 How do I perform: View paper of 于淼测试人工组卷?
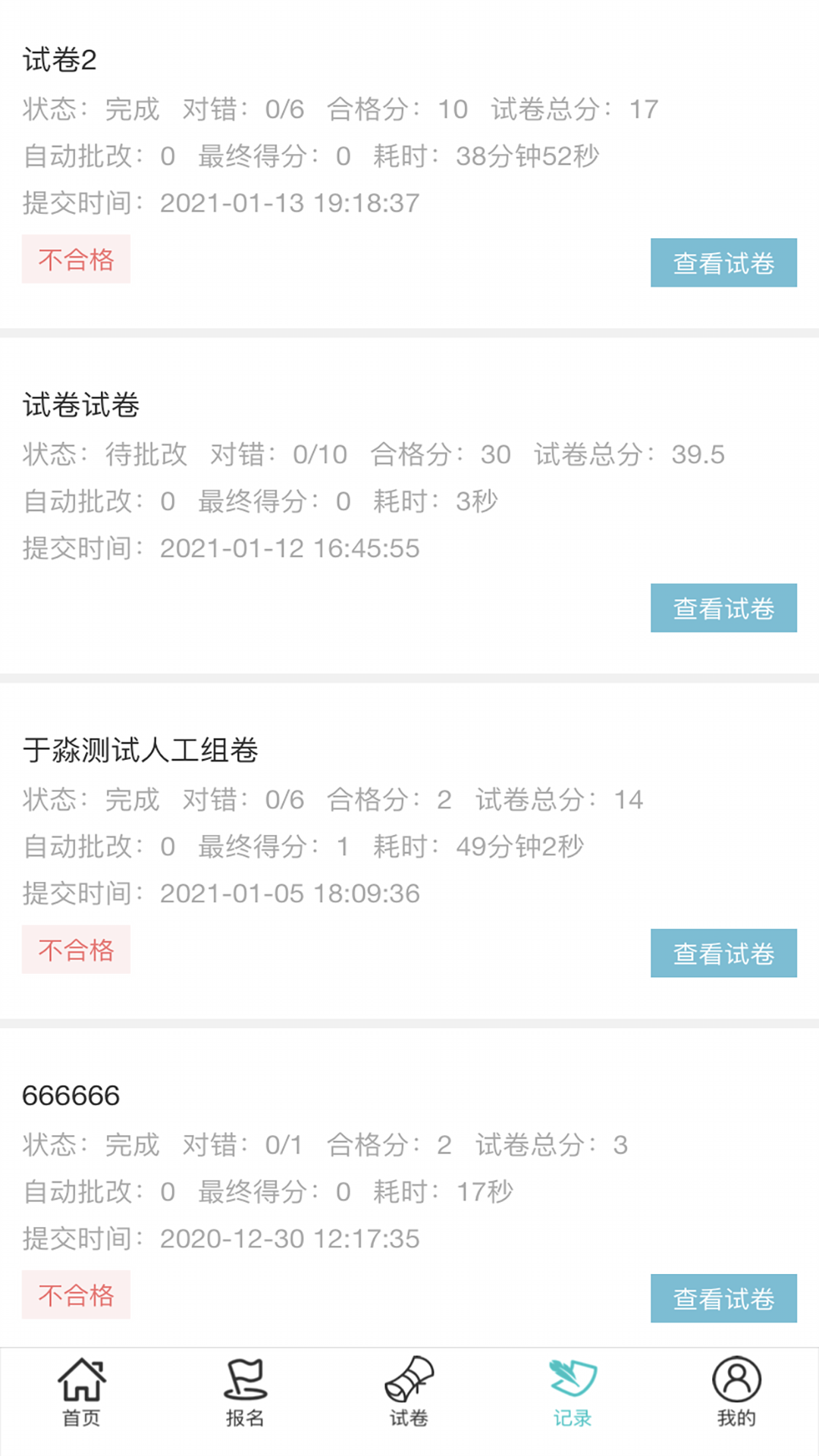[x=723, y=952]
